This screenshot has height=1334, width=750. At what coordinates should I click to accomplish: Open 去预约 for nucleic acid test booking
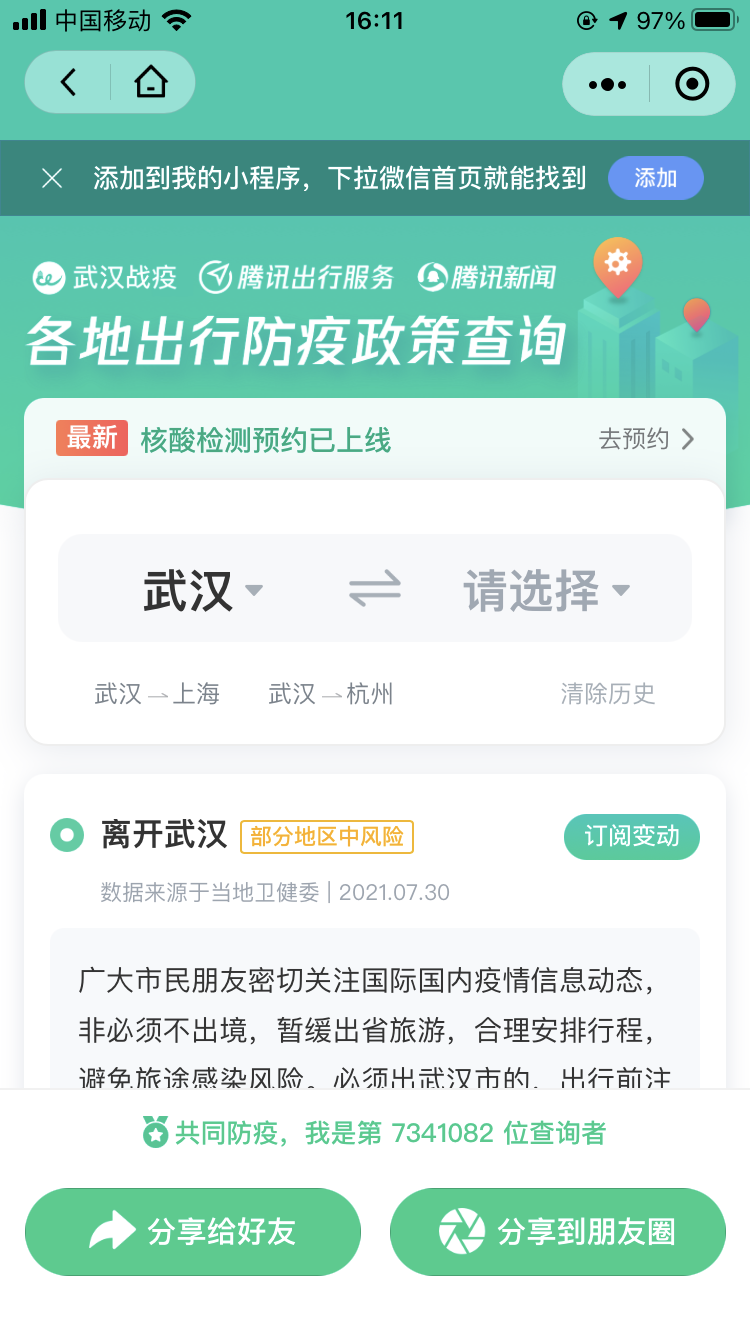[646, 439]
